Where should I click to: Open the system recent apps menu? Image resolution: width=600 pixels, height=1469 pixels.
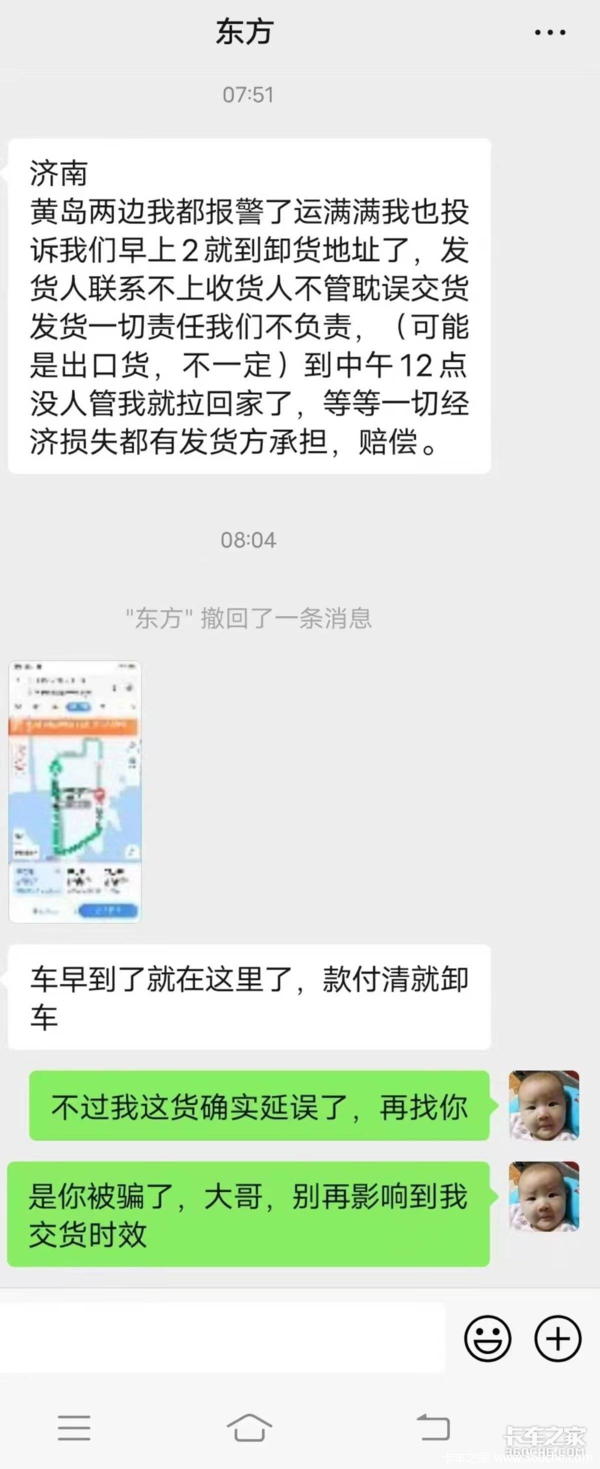click(74, 1427)
